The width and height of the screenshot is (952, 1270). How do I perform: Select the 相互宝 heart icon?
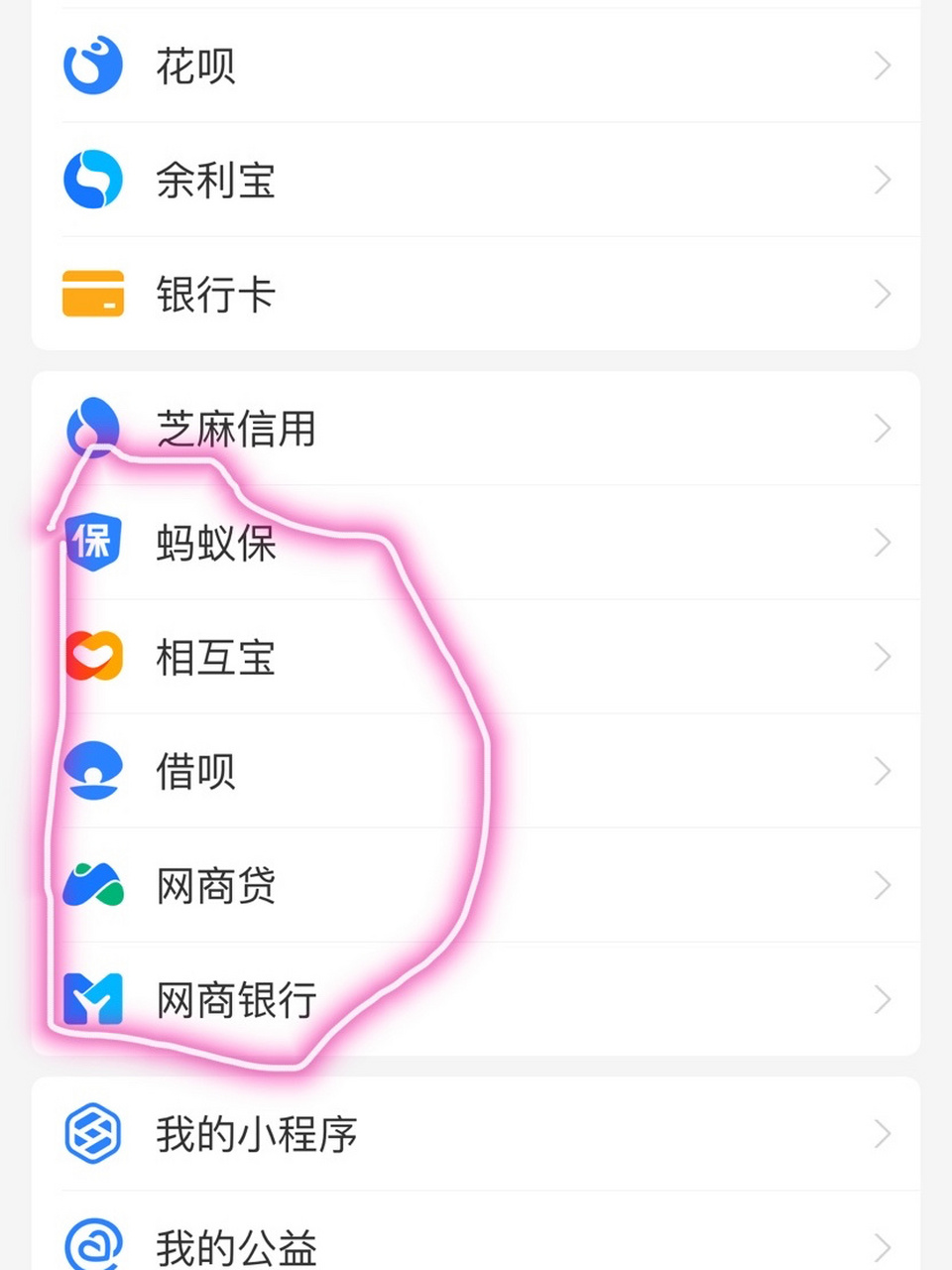(x=92, y=656)
